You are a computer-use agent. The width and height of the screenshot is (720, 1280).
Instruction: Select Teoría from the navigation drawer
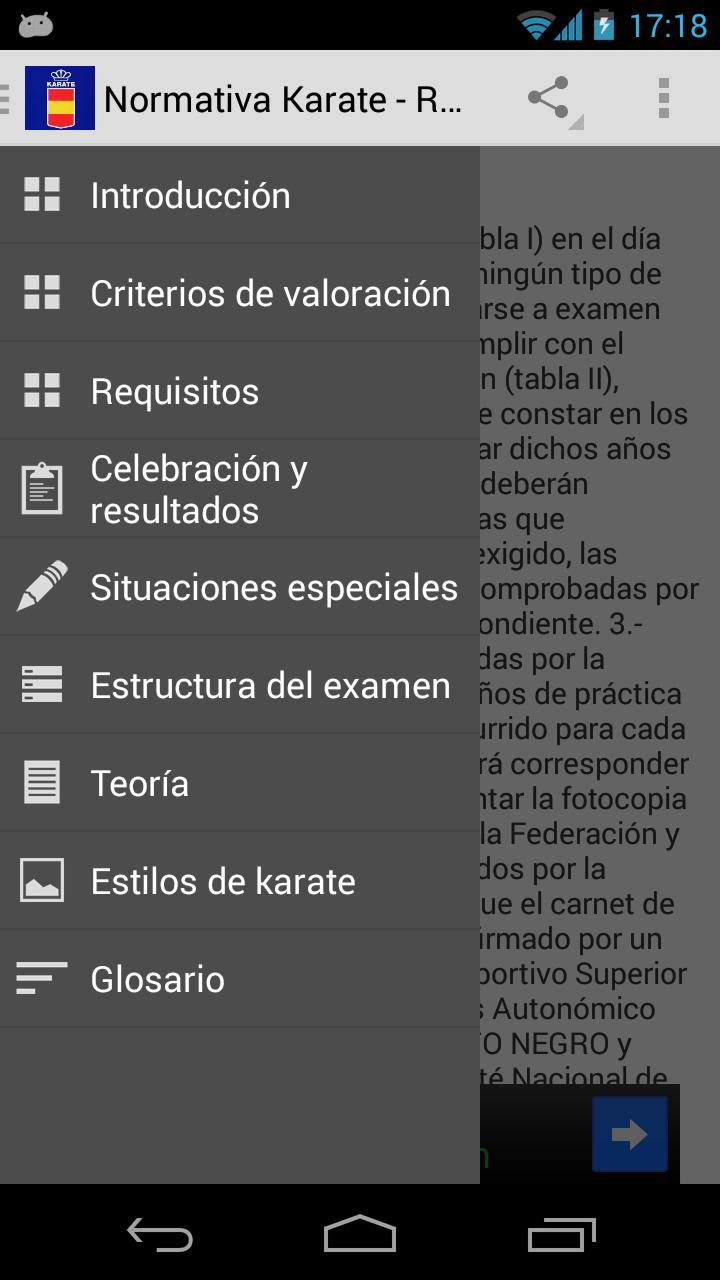point(139,783)
